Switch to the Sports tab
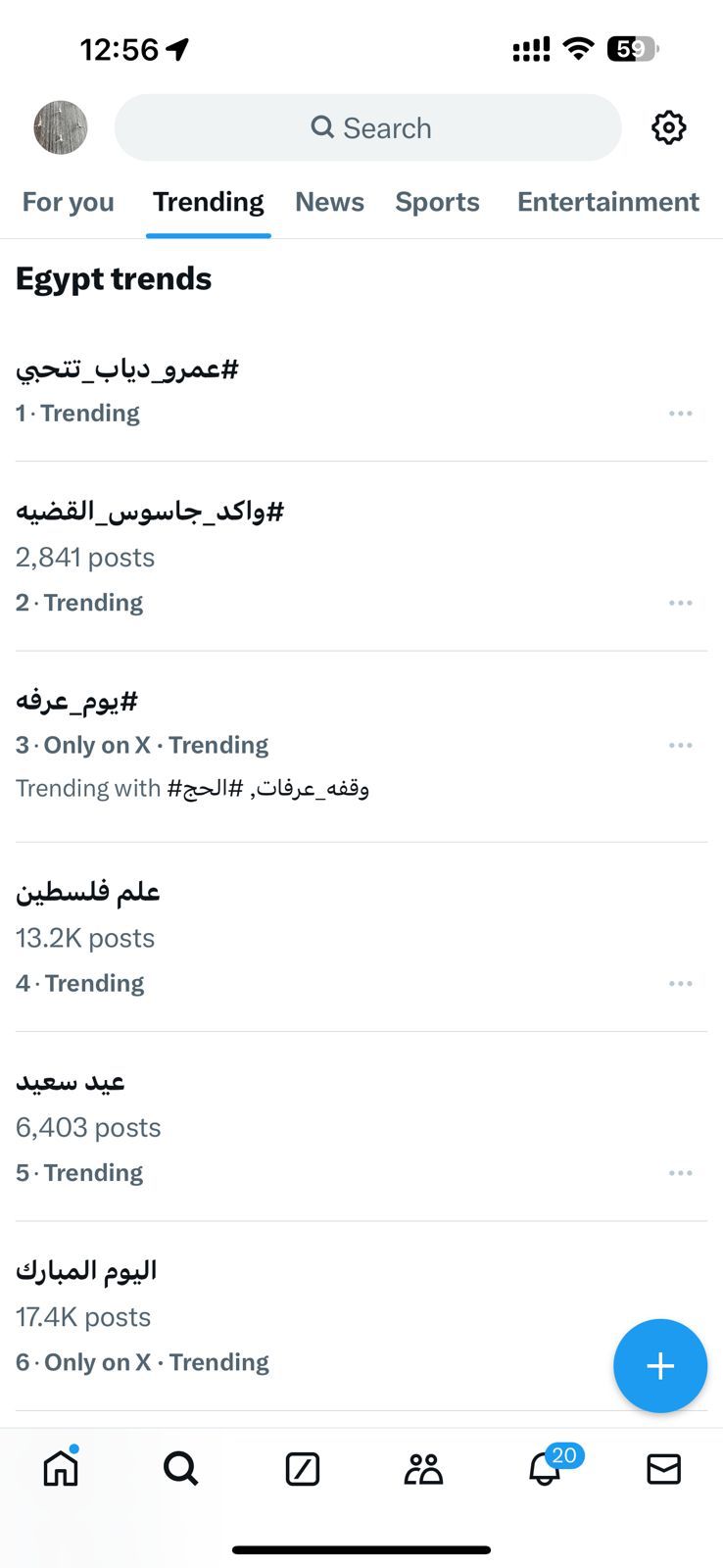723x1568 pixels. pos(437,202)
